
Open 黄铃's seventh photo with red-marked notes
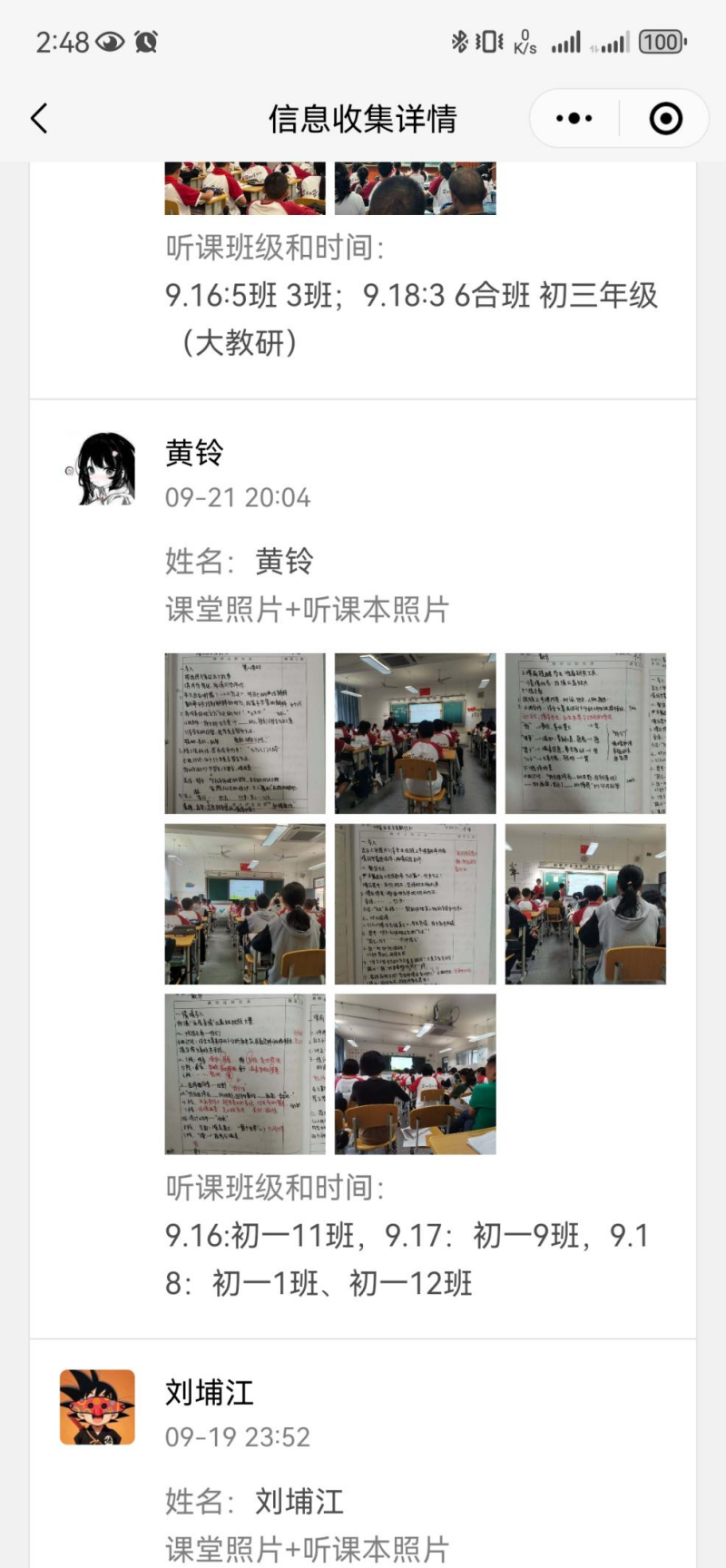[245, 1073]
